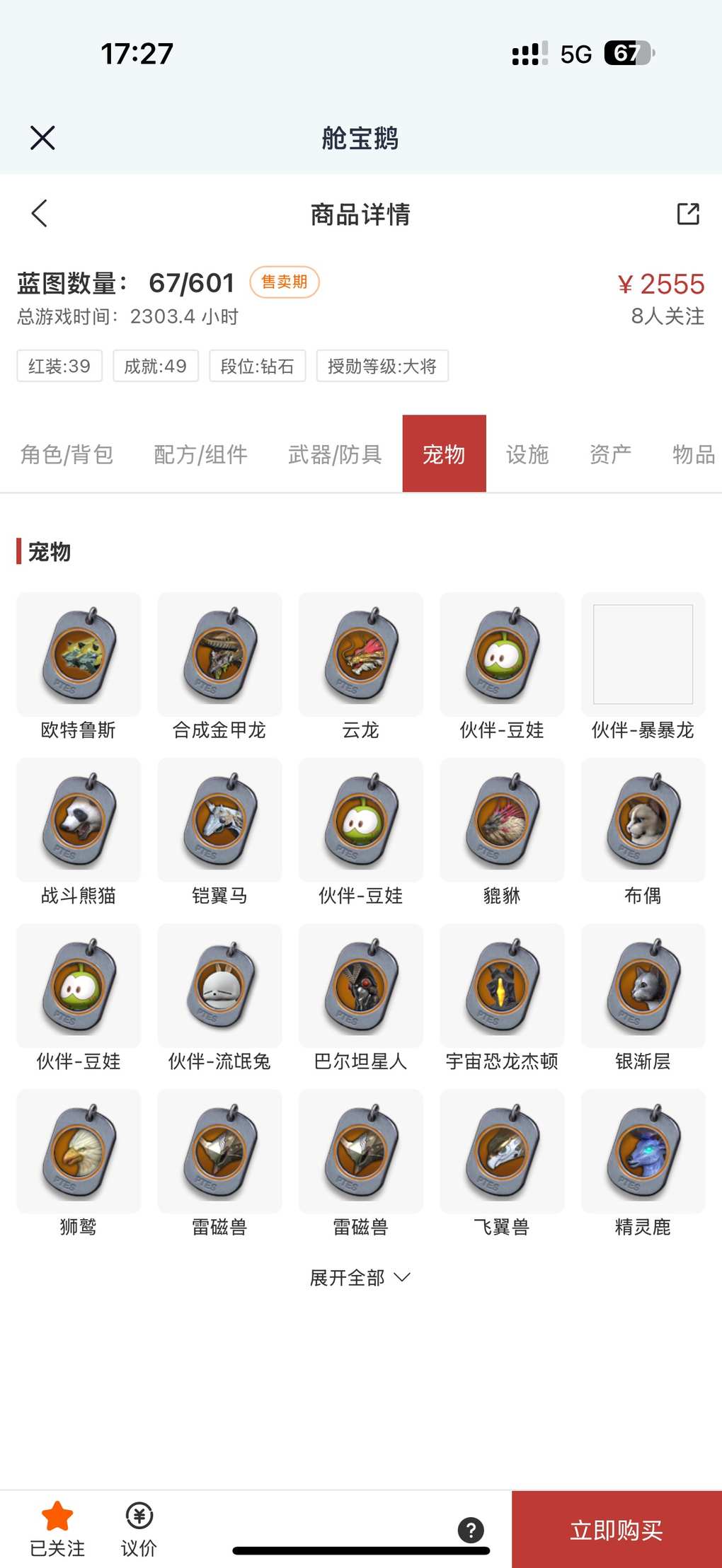Open the 资产 tab
Screen dimensions: 722x1568
pyautogui.click(x=610, y=454)
